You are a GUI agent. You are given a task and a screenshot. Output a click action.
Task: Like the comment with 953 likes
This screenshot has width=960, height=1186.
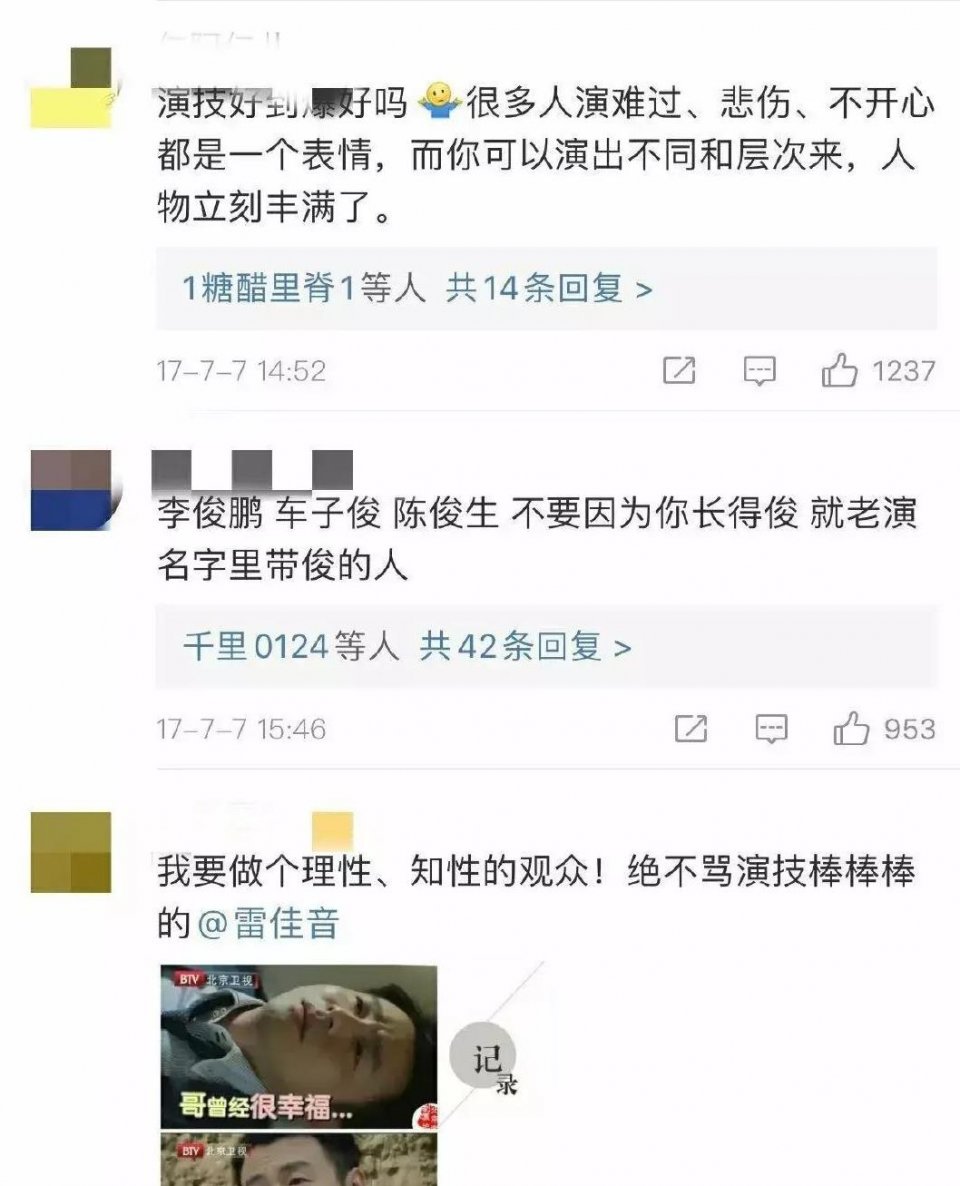852,729
